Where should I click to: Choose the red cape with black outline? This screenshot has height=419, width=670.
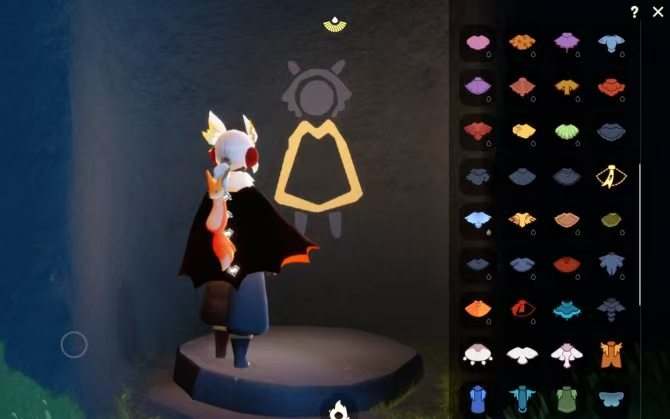pyautogui.click(x=522, y=308)
